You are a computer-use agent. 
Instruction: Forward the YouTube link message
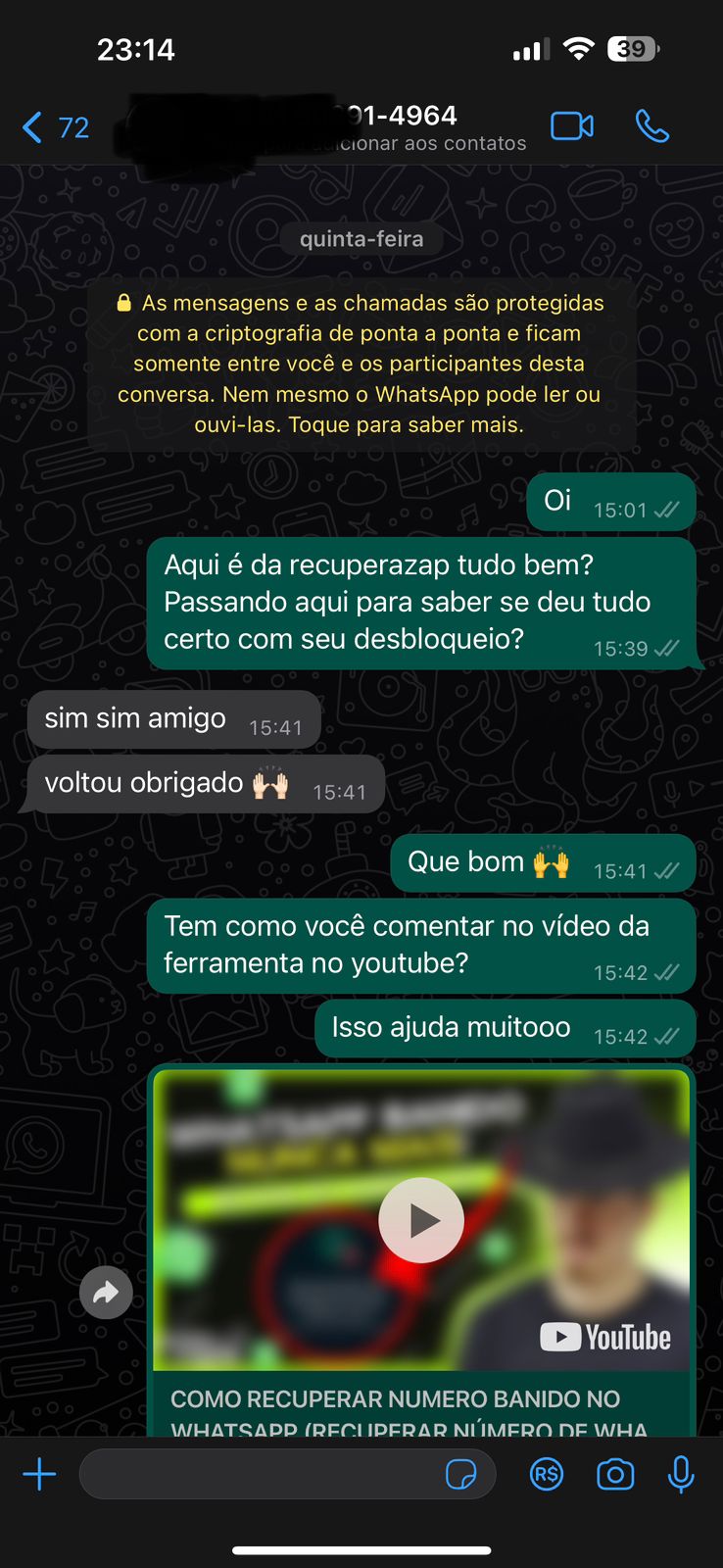pos(106,1293)
